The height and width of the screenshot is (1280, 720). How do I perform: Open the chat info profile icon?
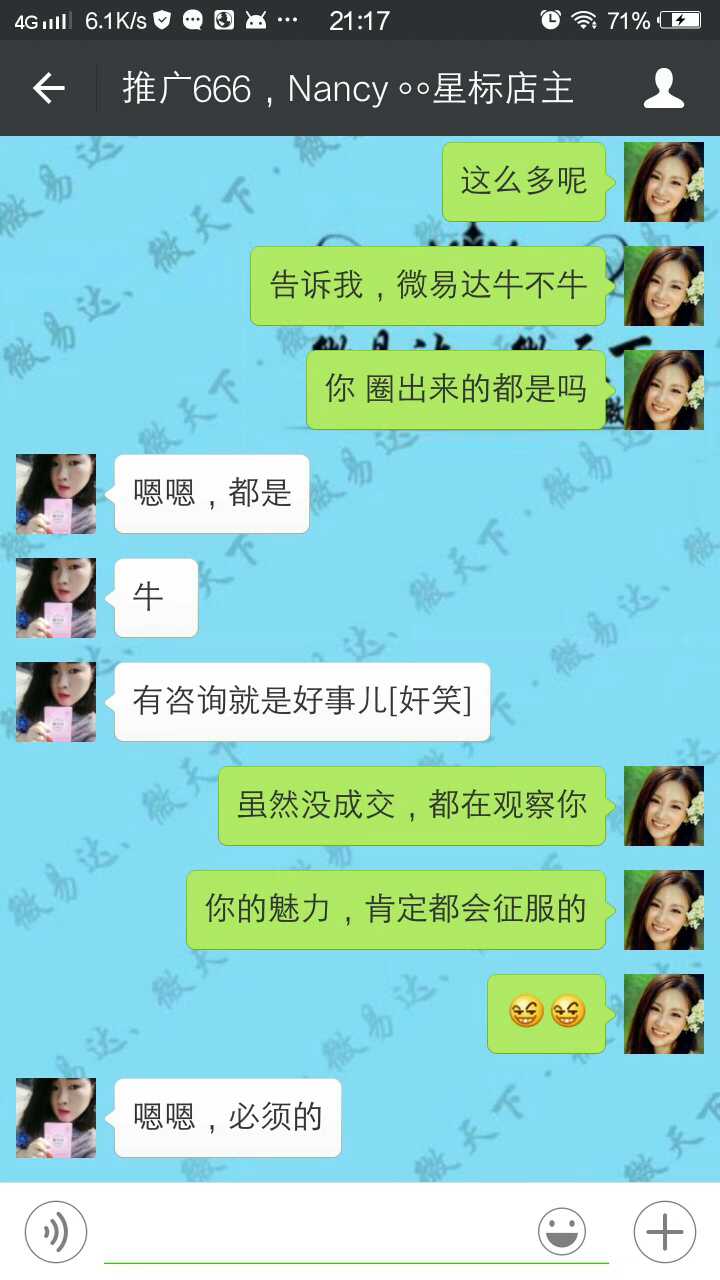click(664, 88)
